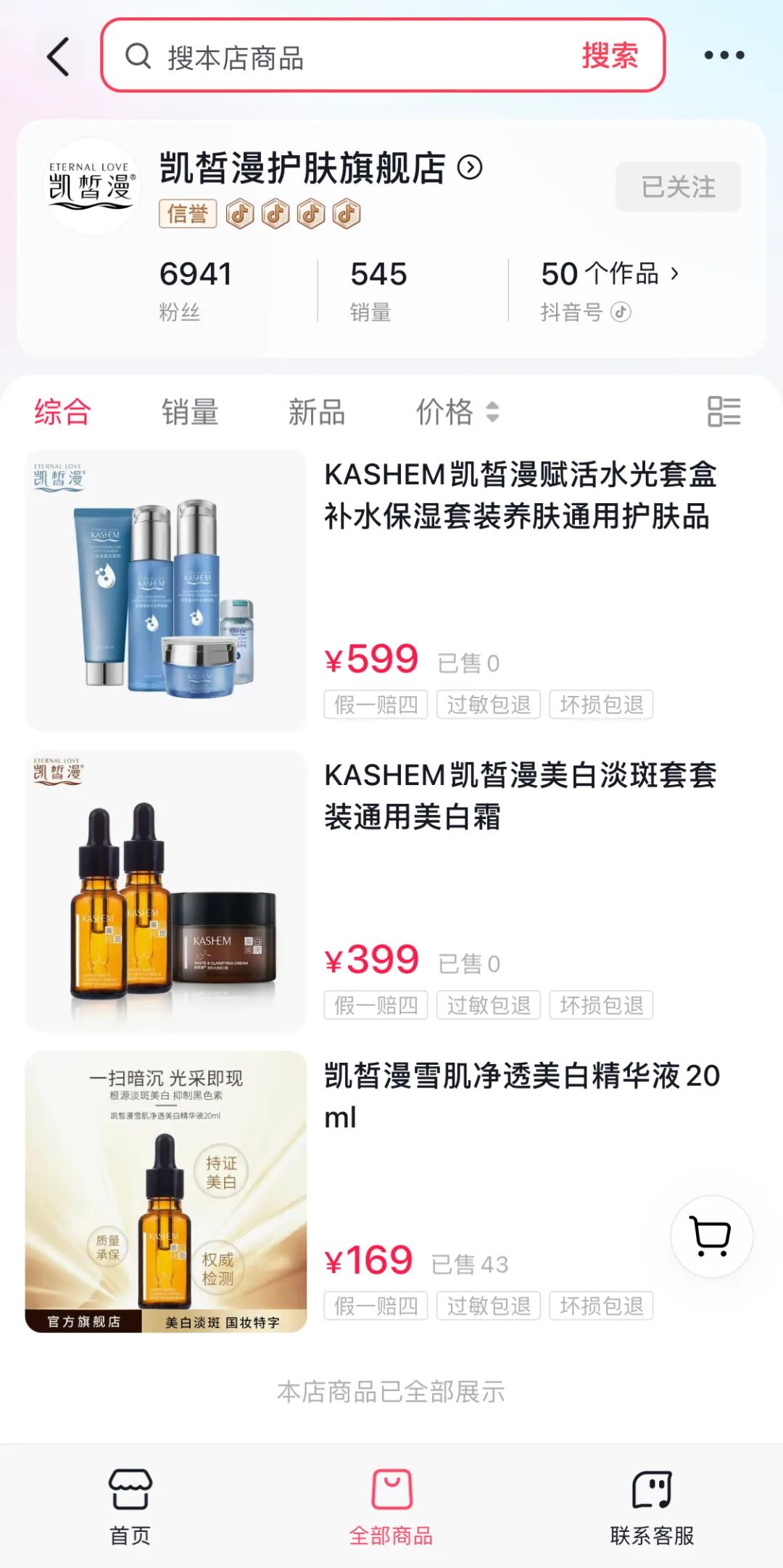
Task: Sort products by 价格
Action: 457,412
